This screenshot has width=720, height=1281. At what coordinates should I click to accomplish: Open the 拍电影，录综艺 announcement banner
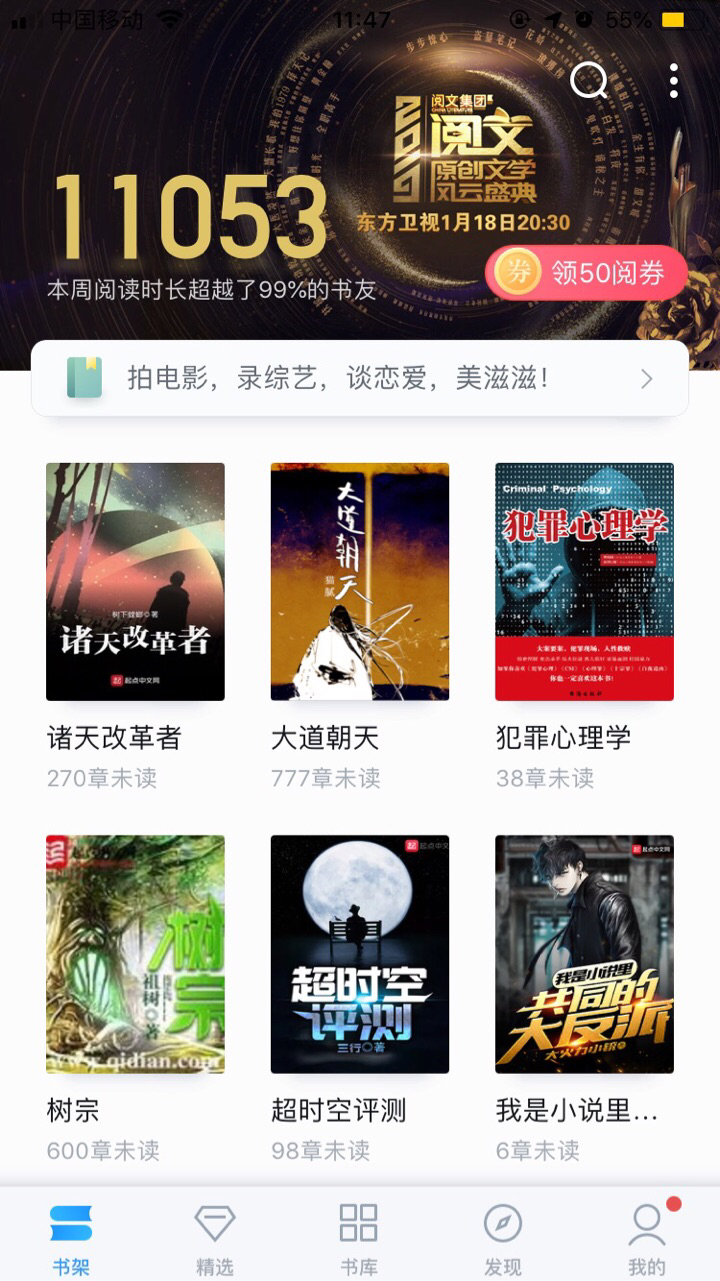360,379
